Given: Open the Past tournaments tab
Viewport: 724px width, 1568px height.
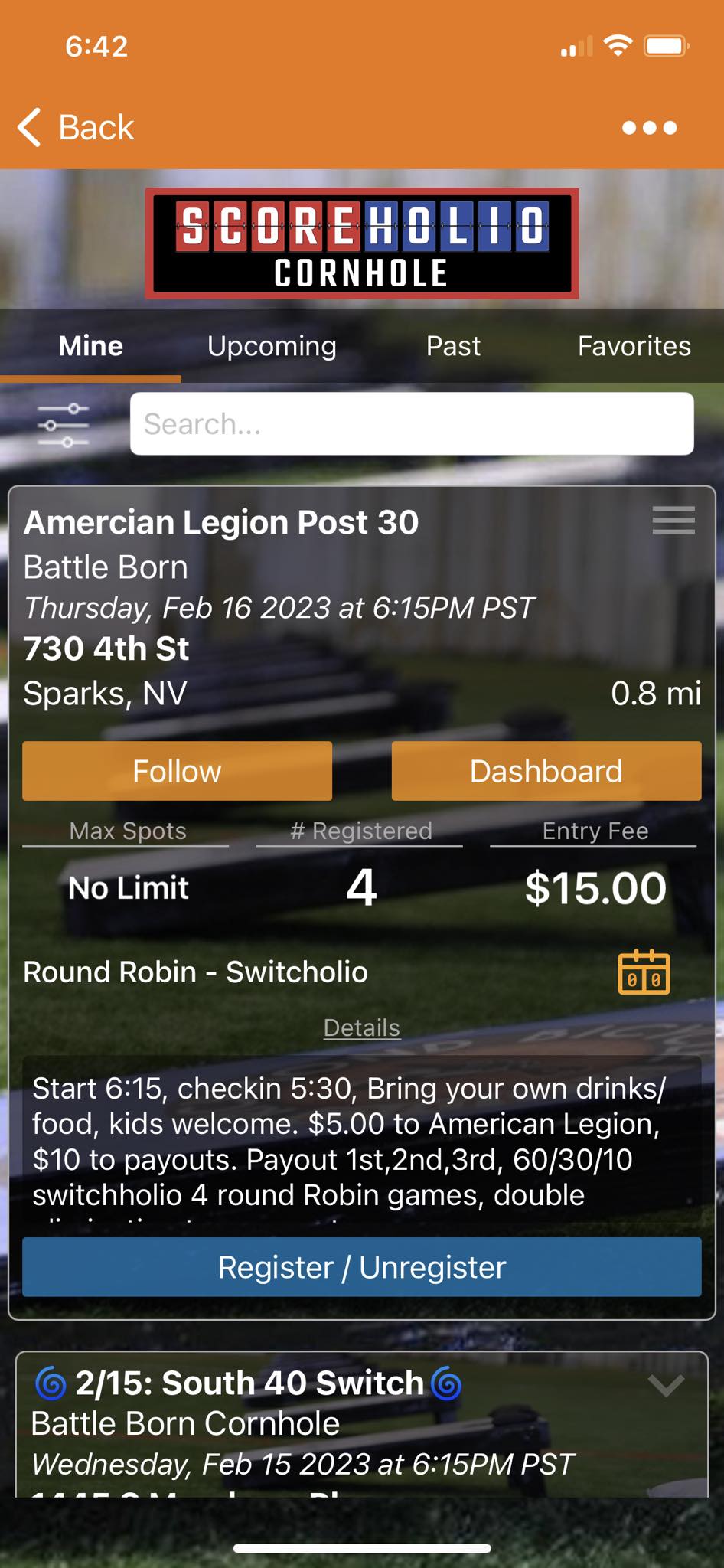Looking at the screenshot, I should (453, 346).
